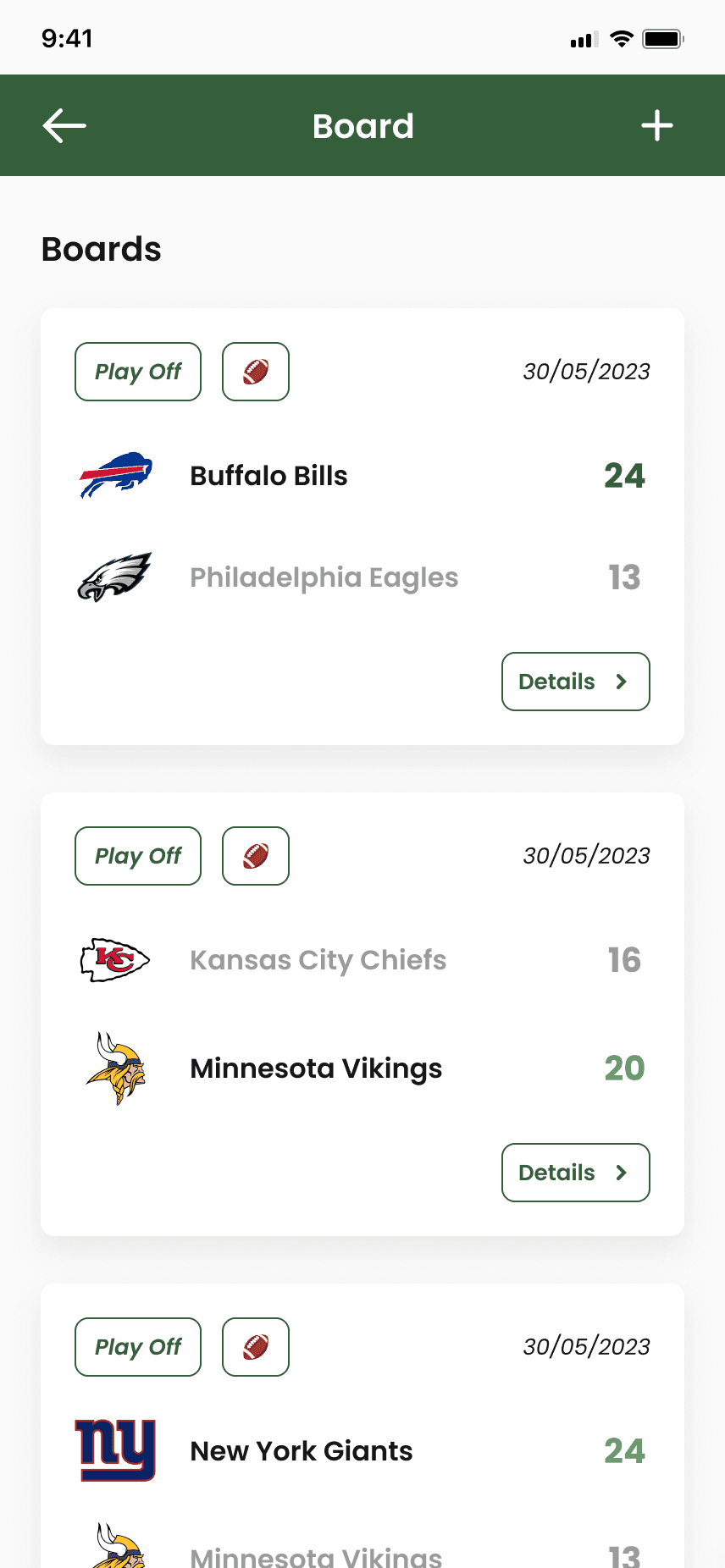This screenshot has width=725, height=1568.
Task: Add a new board with plus icon
Action: [656, 126]
